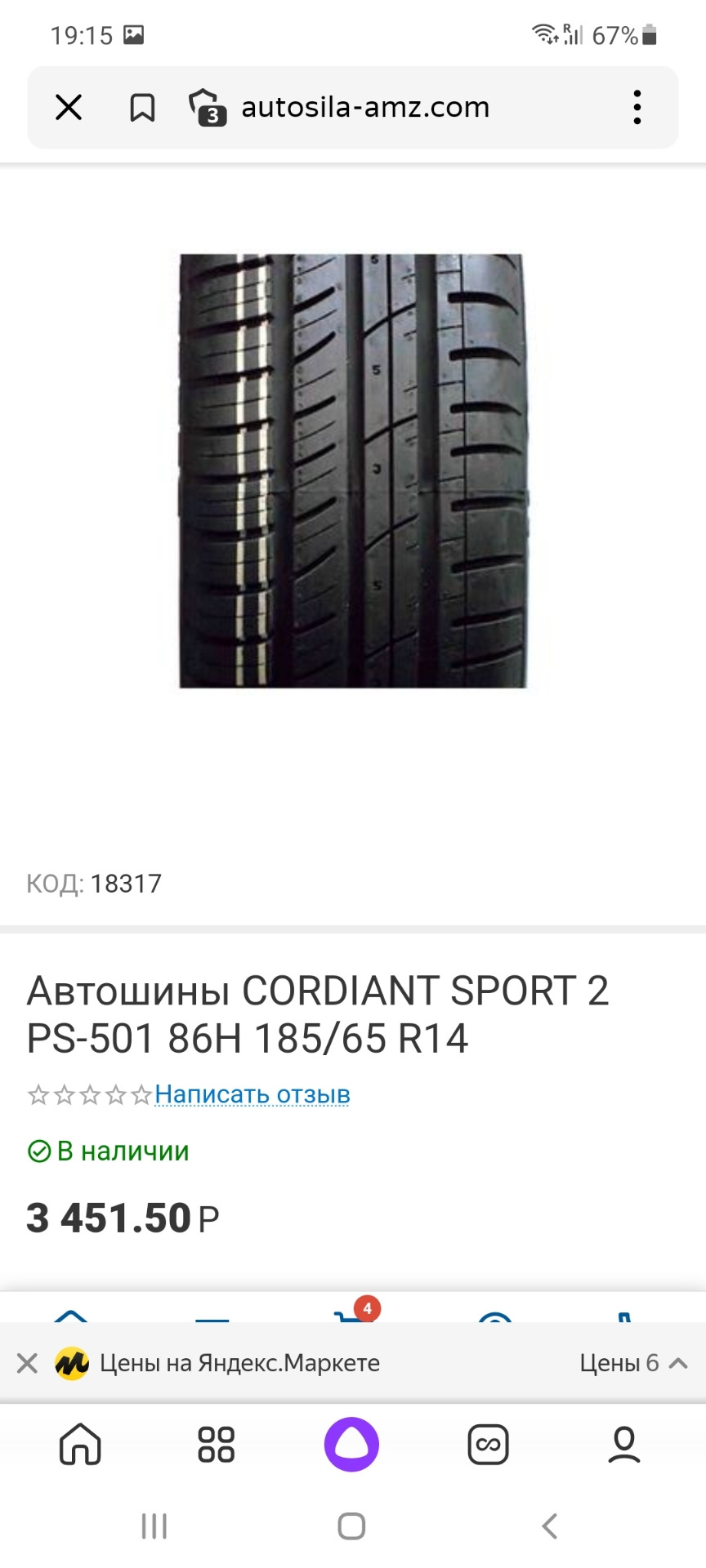Viewport: 706px width, 1568px height.
Task: Close the current browser page
Action: pos(69,107)
